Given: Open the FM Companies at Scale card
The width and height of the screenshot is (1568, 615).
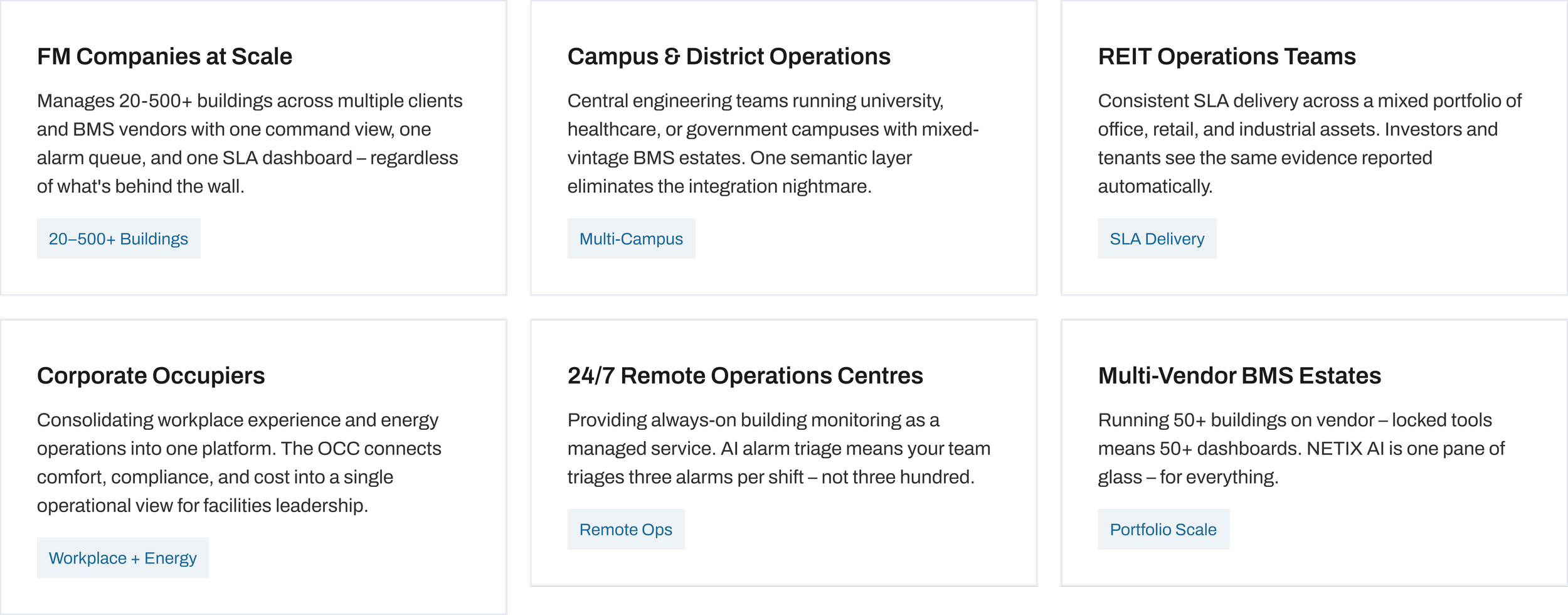Looking at the screenshot, I should pos(253,147).
